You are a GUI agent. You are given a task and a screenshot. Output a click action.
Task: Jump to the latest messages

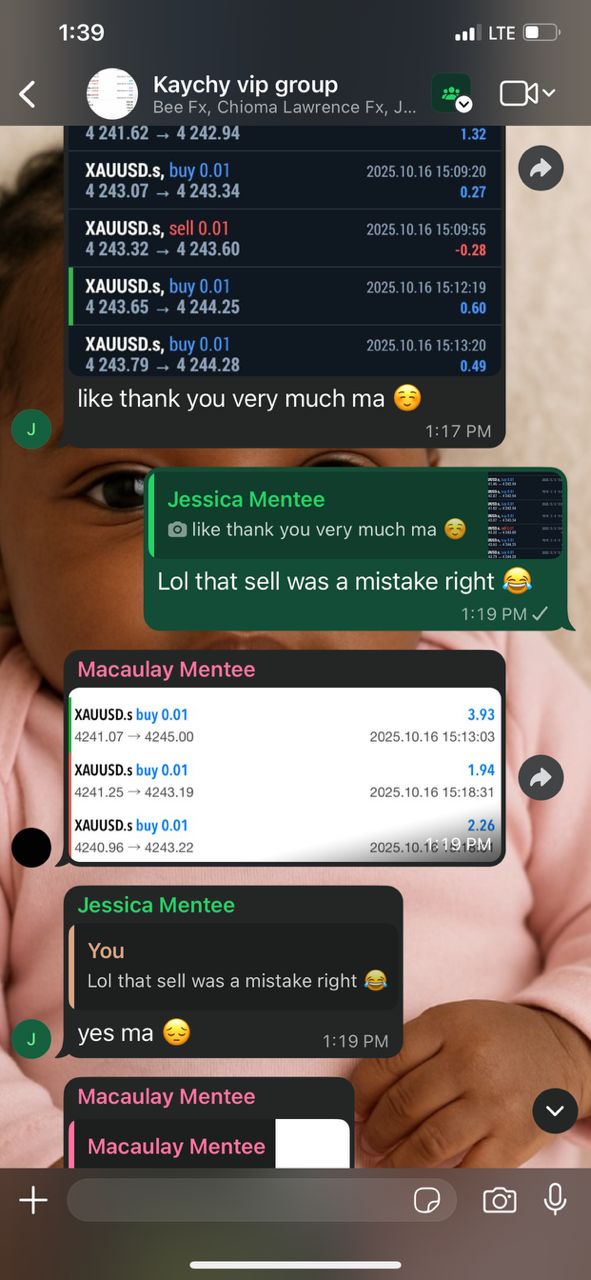tap(555, 1110)
